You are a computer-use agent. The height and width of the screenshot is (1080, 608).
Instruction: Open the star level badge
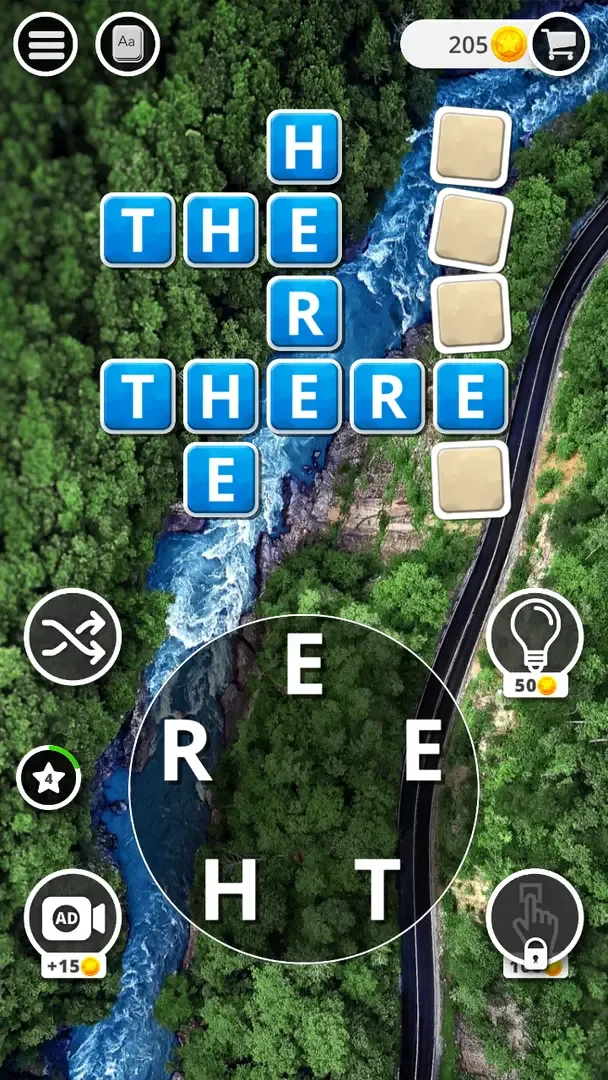click(x=48, y=779)
